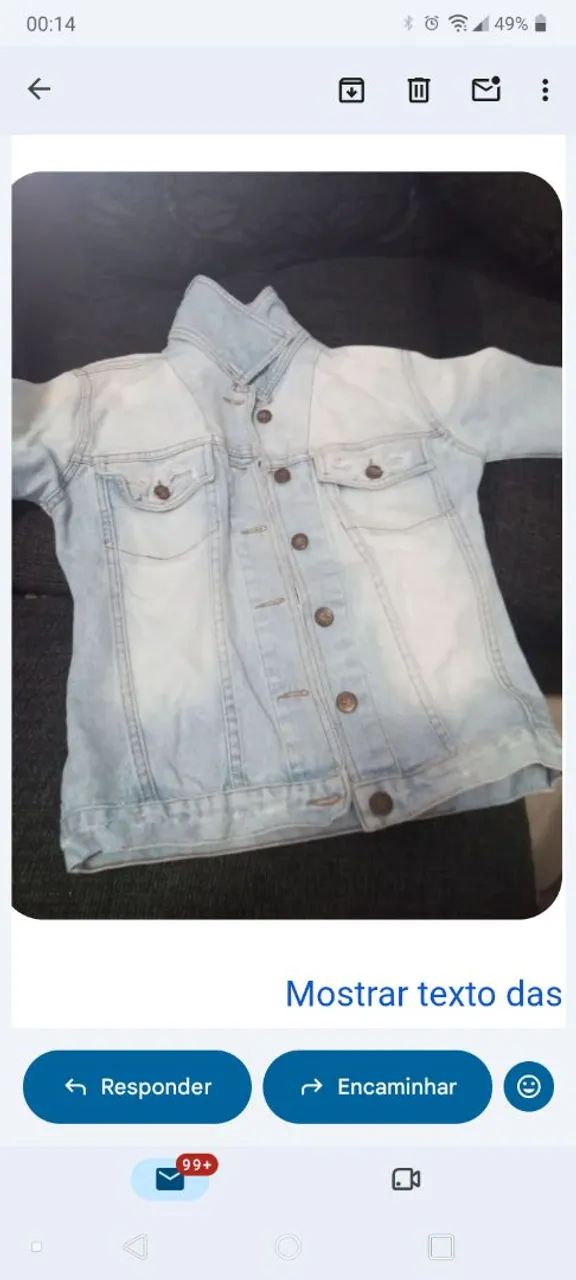The width and height of the screenshot is (576, 1280).
Task: Switch to the Mail tab
Action: (170, 1179)
